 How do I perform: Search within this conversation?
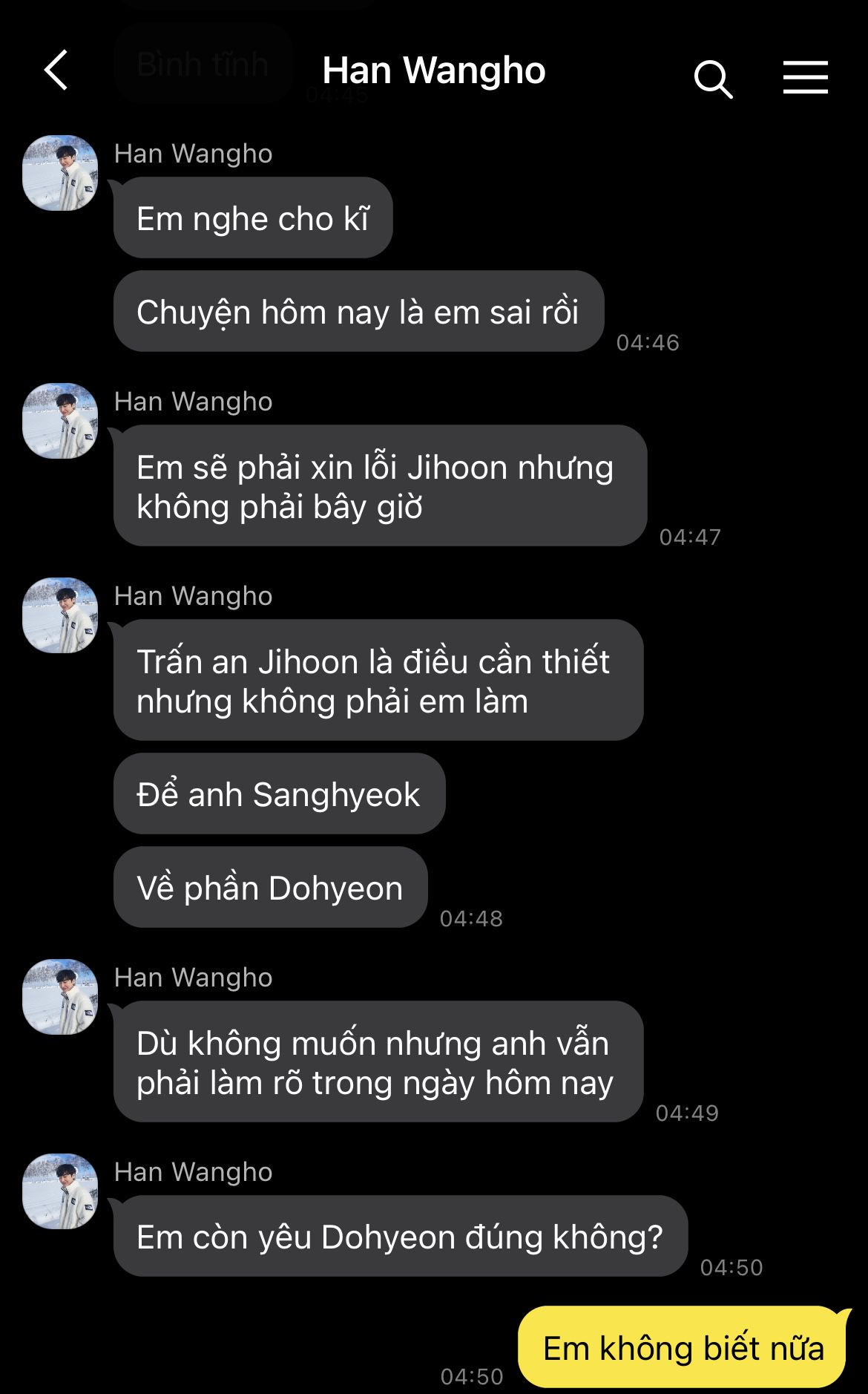[x=713, y=79]
